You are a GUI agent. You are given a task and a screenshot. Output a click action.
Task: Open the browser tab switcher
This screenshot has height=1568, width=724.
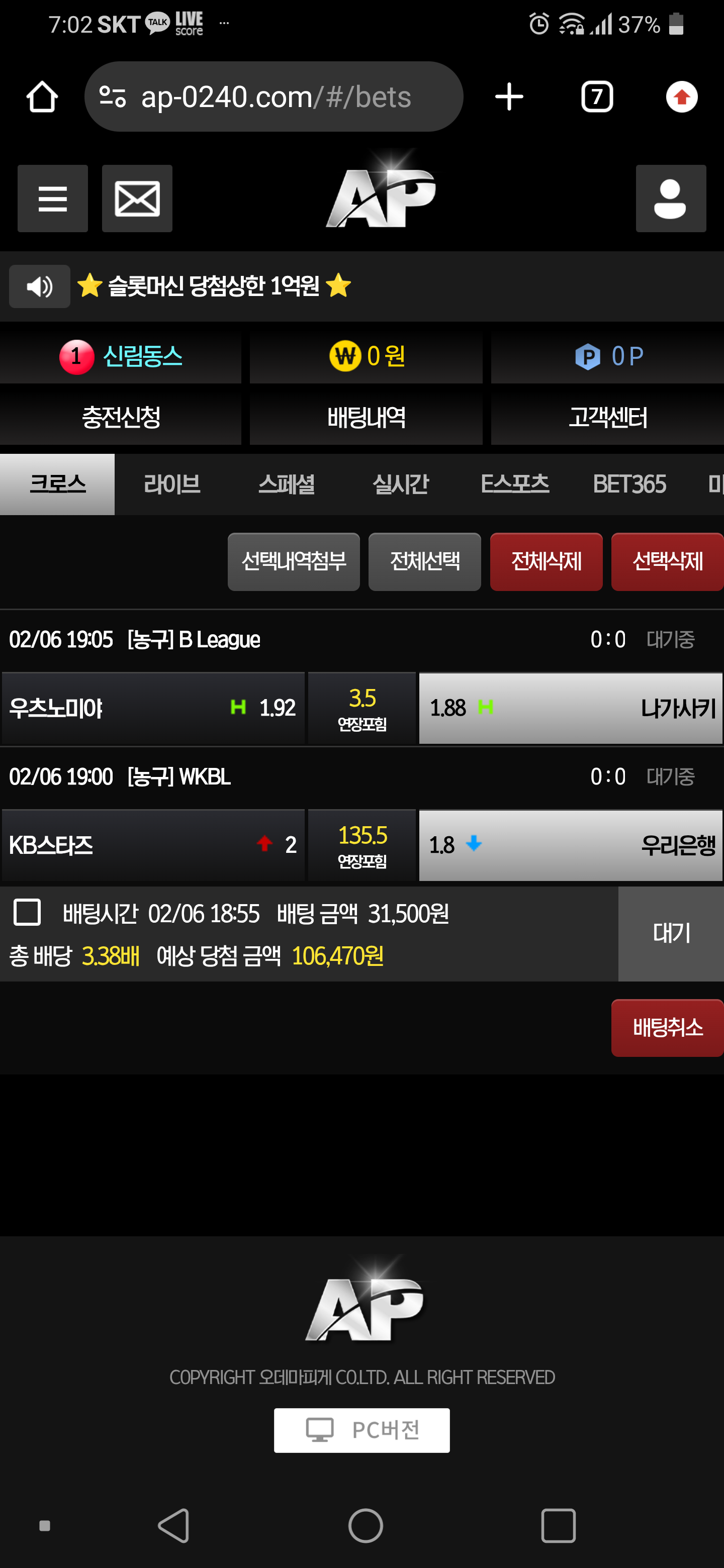click(x=597, y=97)
